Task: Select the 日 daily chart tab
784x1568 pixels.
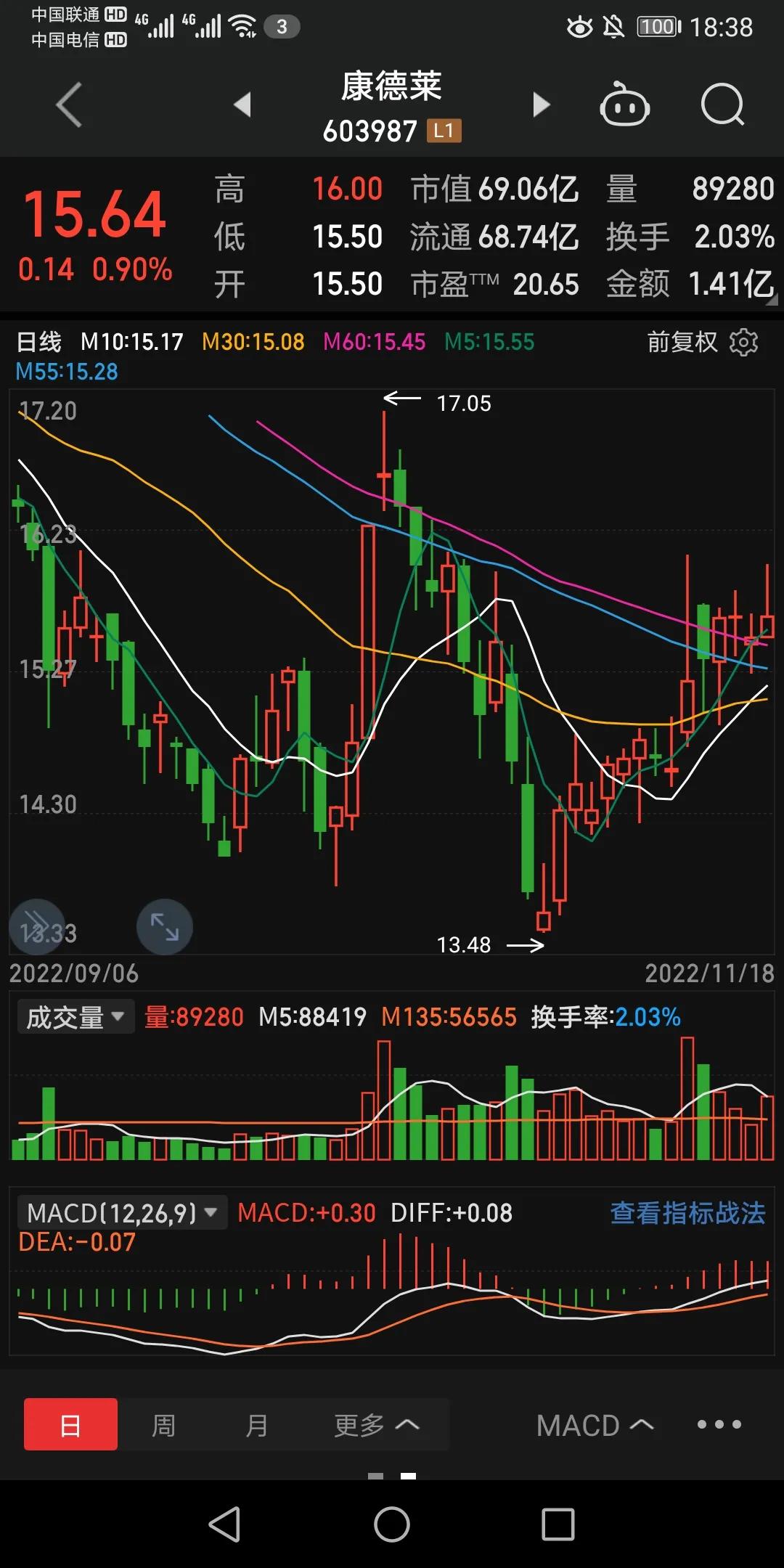Action: coord(70,1424)
